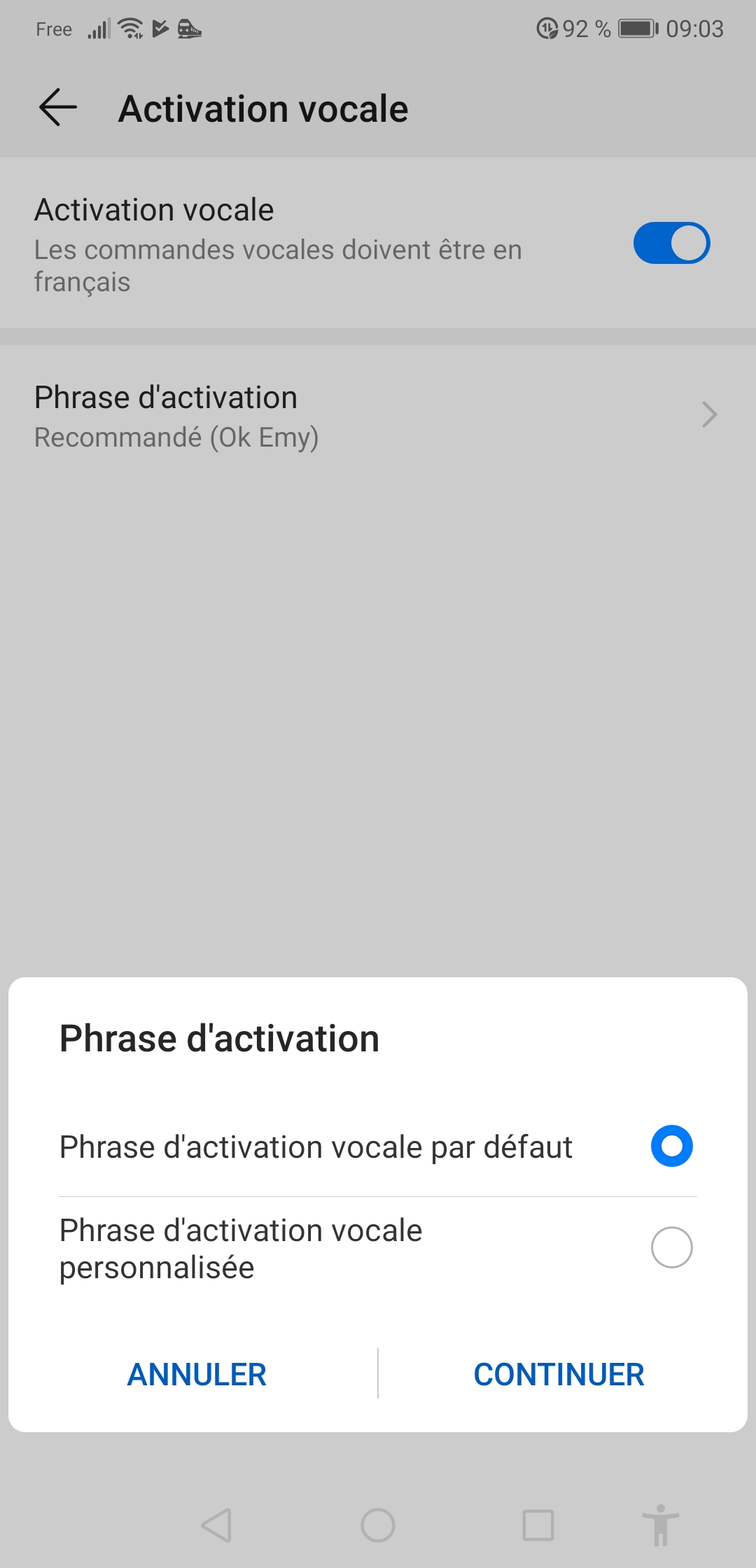Viewport: 756px width, 1568px height.
Task: Open recent apps from navigation bar
Action: click(538, 1525)
